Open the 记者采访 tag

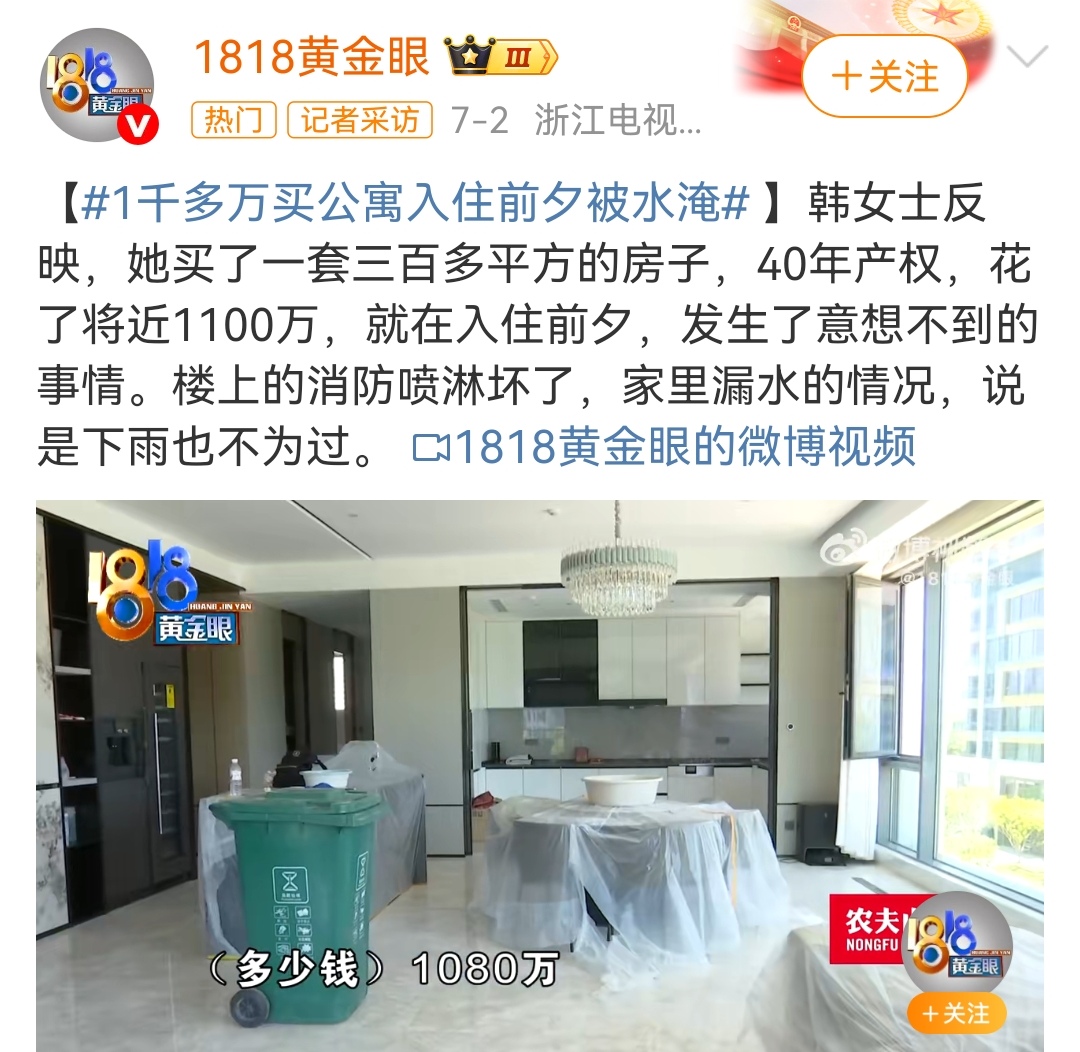point(360,121)
